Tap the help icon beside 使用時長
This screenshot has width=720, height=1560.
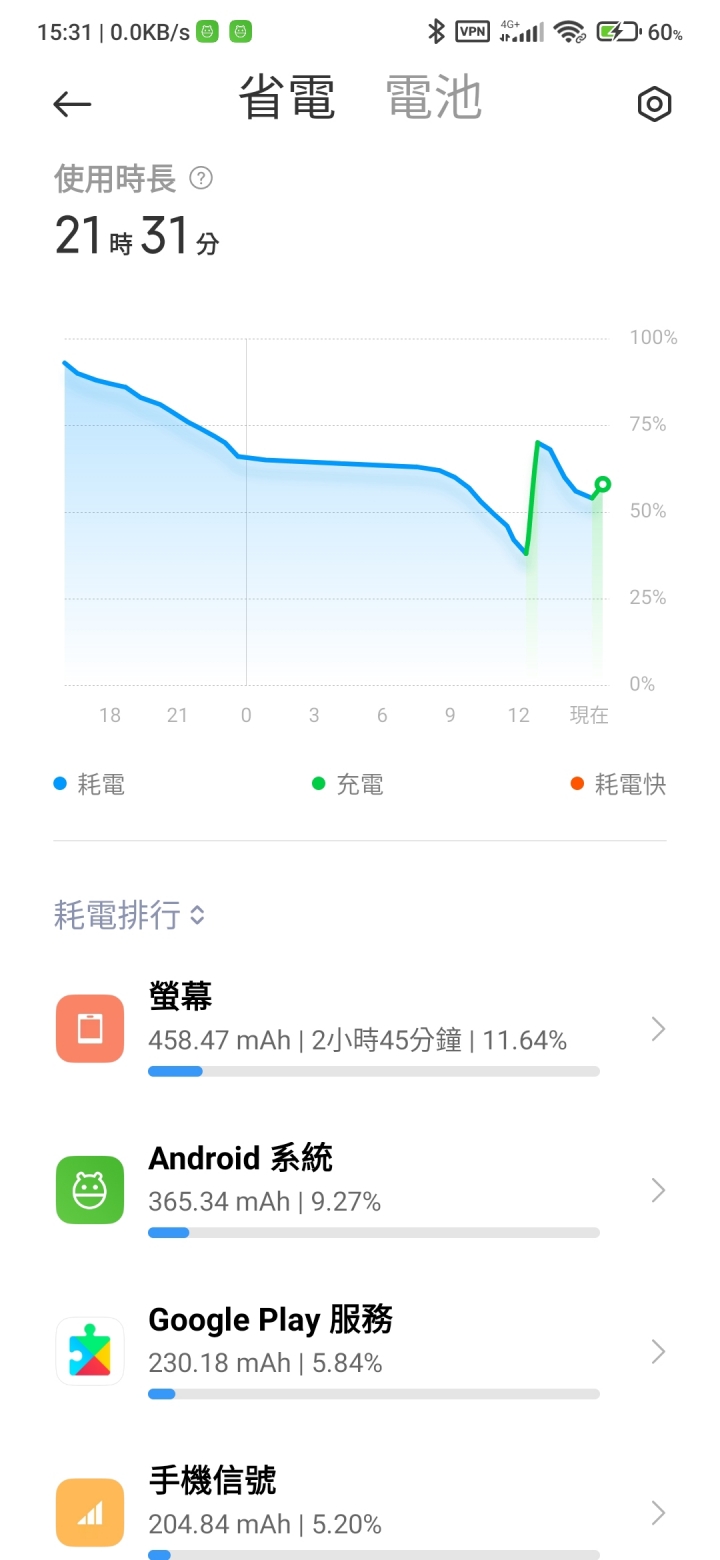pos(201,179)
